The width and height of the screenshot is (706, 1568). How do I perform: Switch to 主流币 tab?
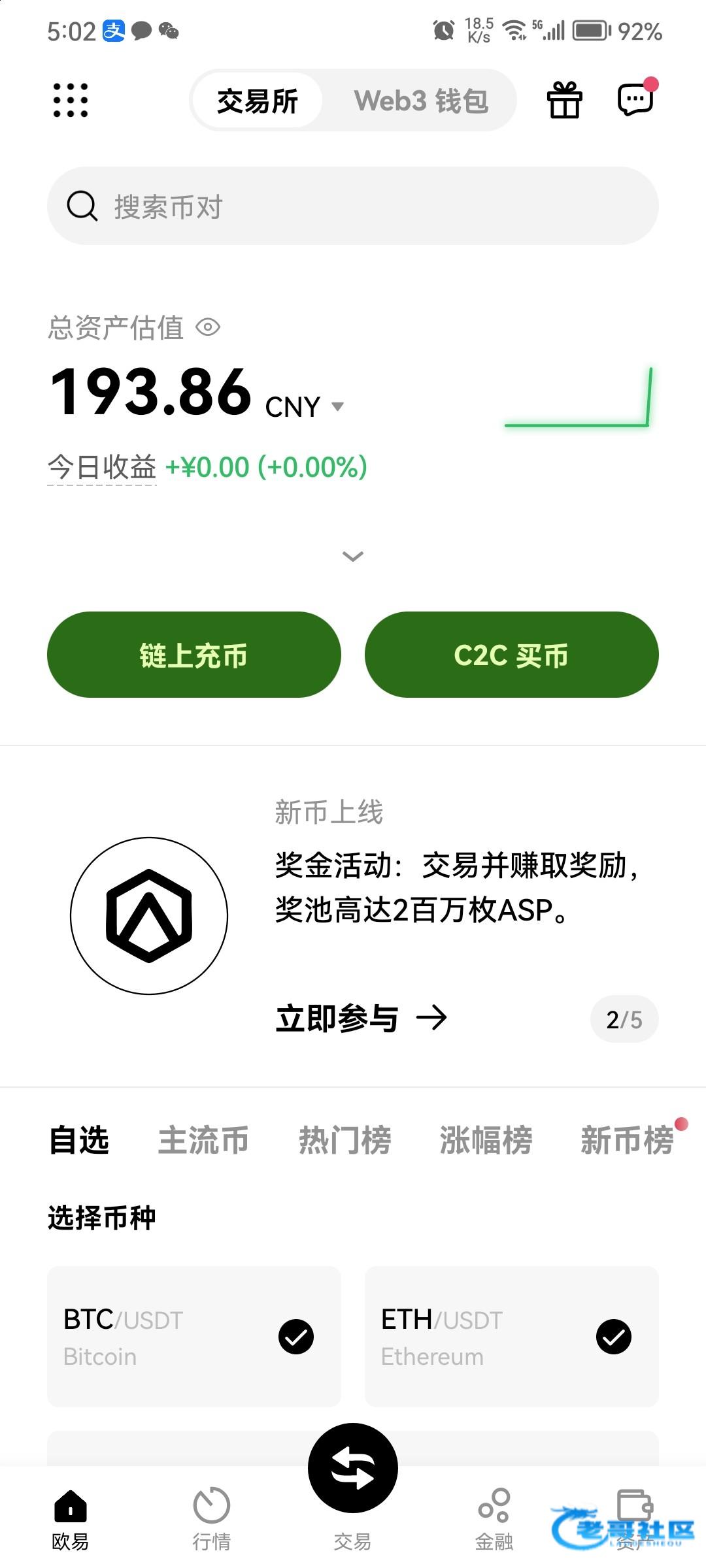pos(203,1141)
